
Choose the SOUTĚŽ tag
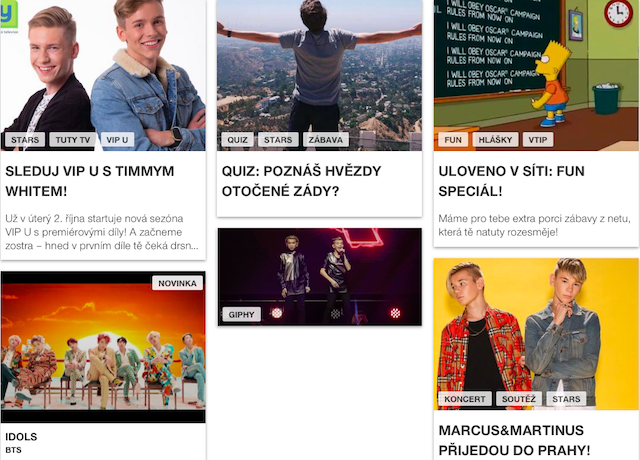[519, 399]
